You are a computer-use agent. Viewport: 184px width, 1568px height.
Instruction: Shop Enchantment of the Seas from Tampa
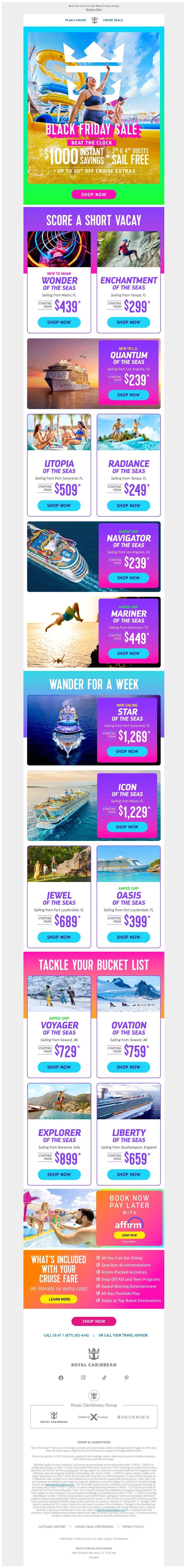pos(128,322)
